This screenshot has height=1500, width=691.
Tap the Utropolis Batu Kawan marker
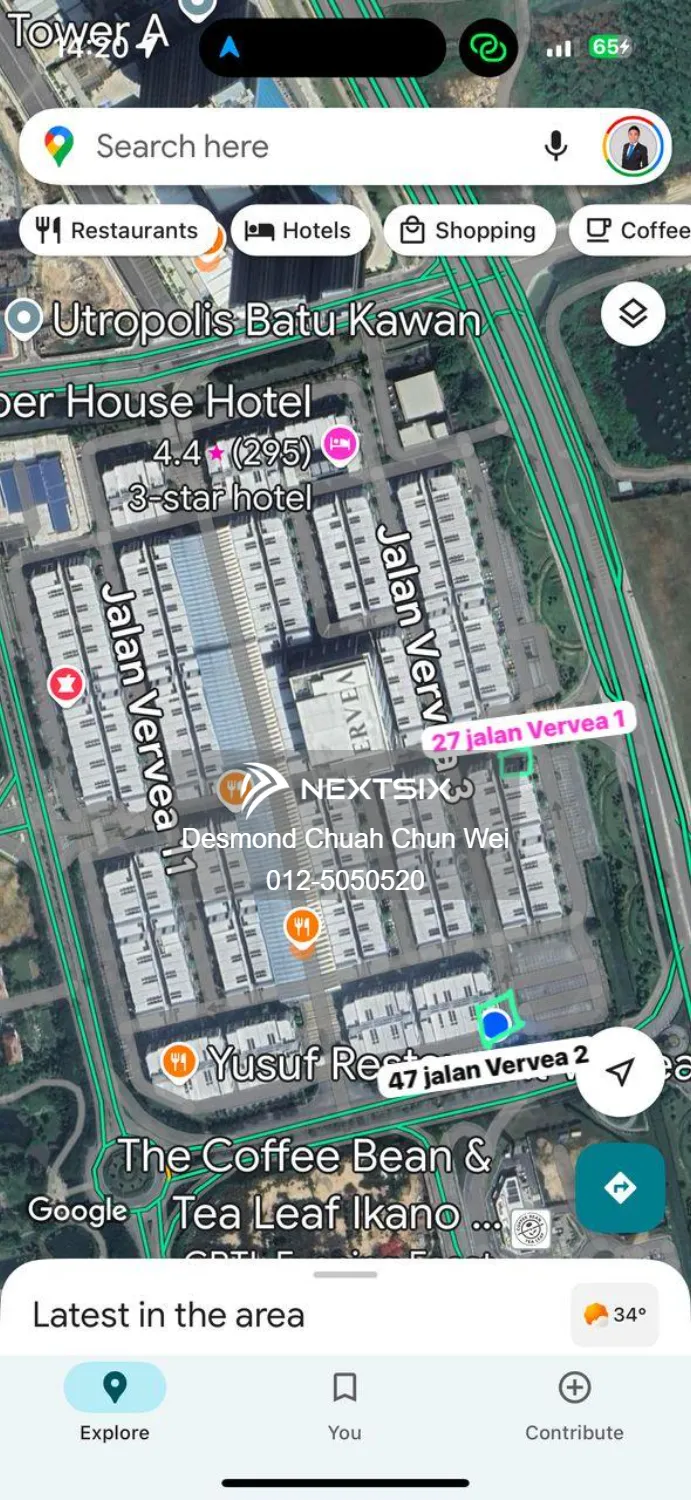22,320
